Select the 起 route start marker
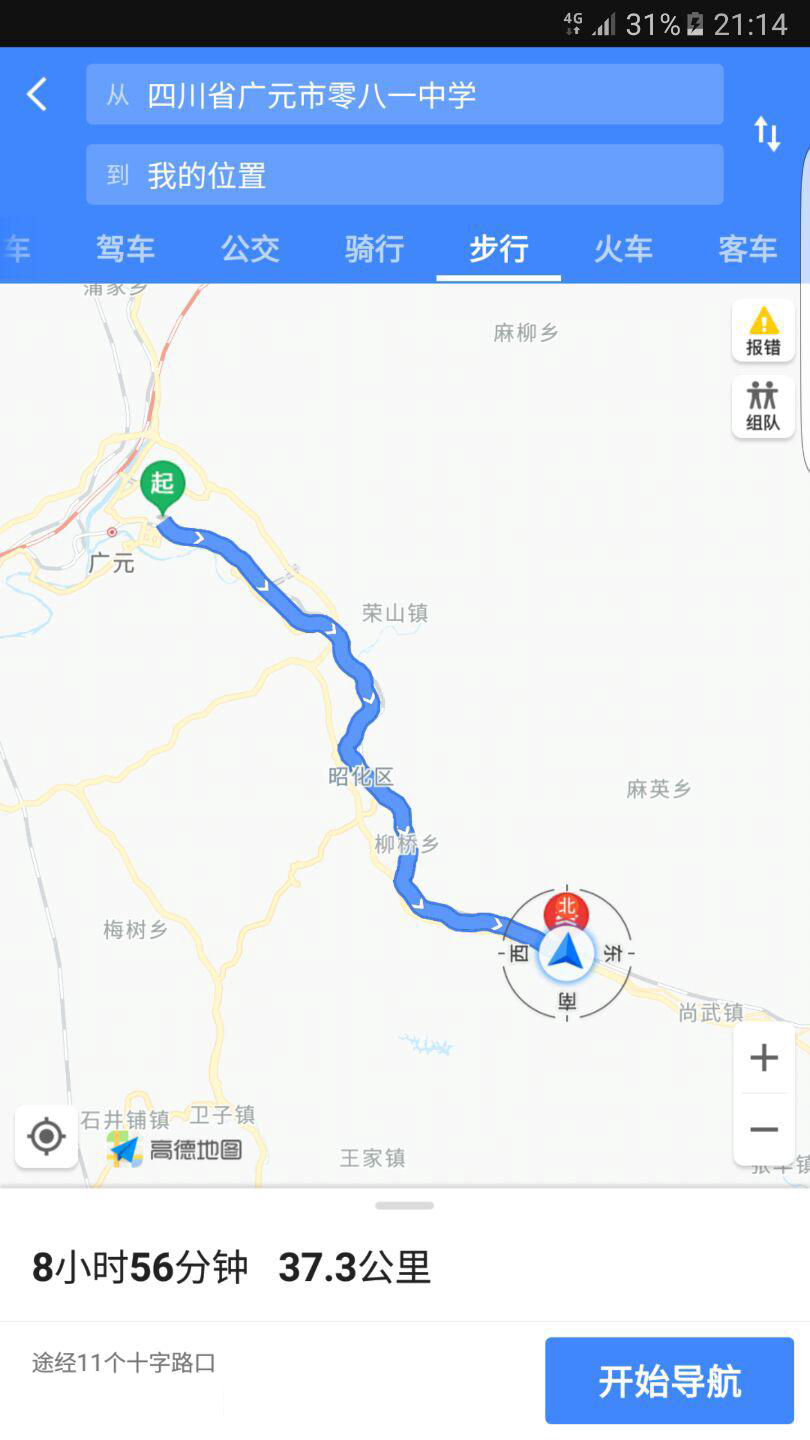 (x=162, y=484)
